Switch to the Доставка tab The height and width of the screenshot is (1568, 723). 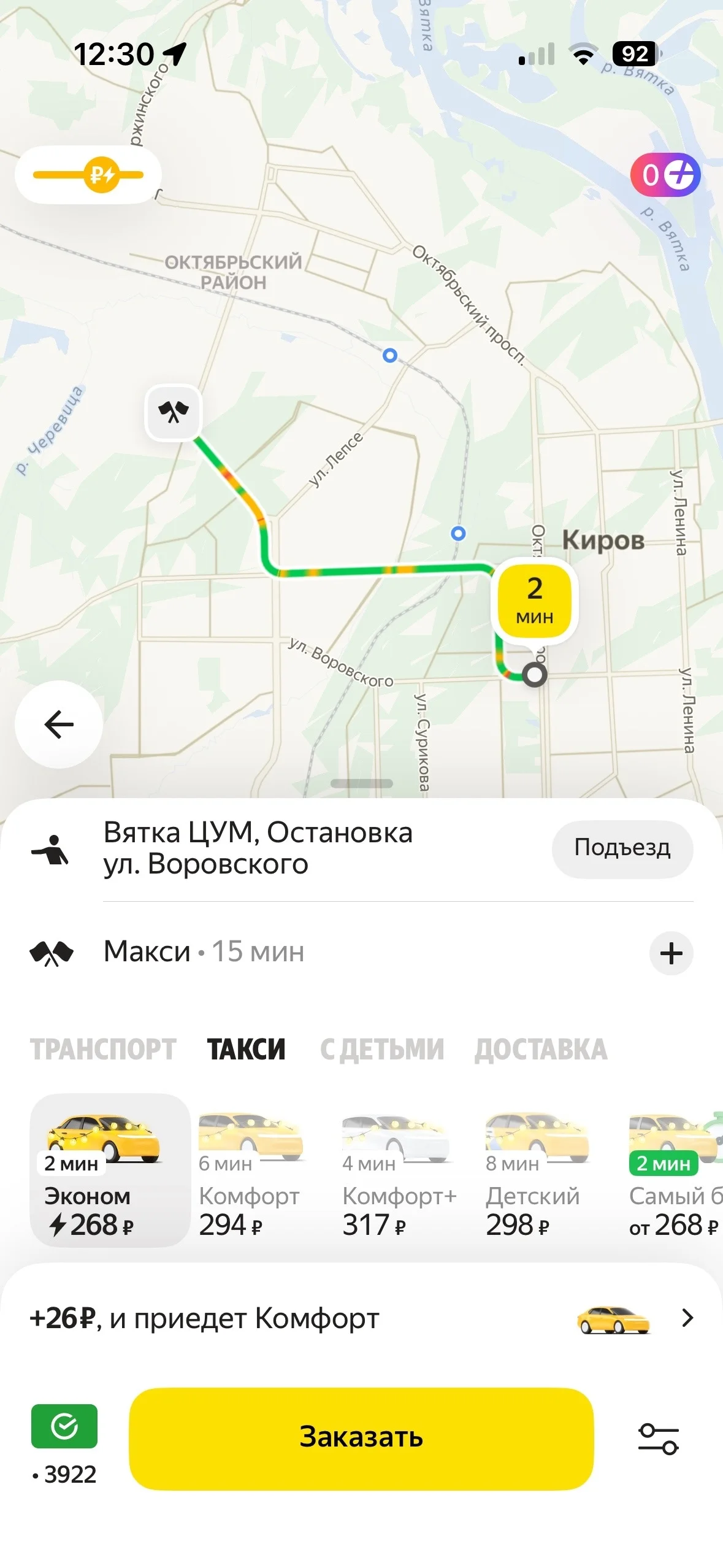(541, 1049)
